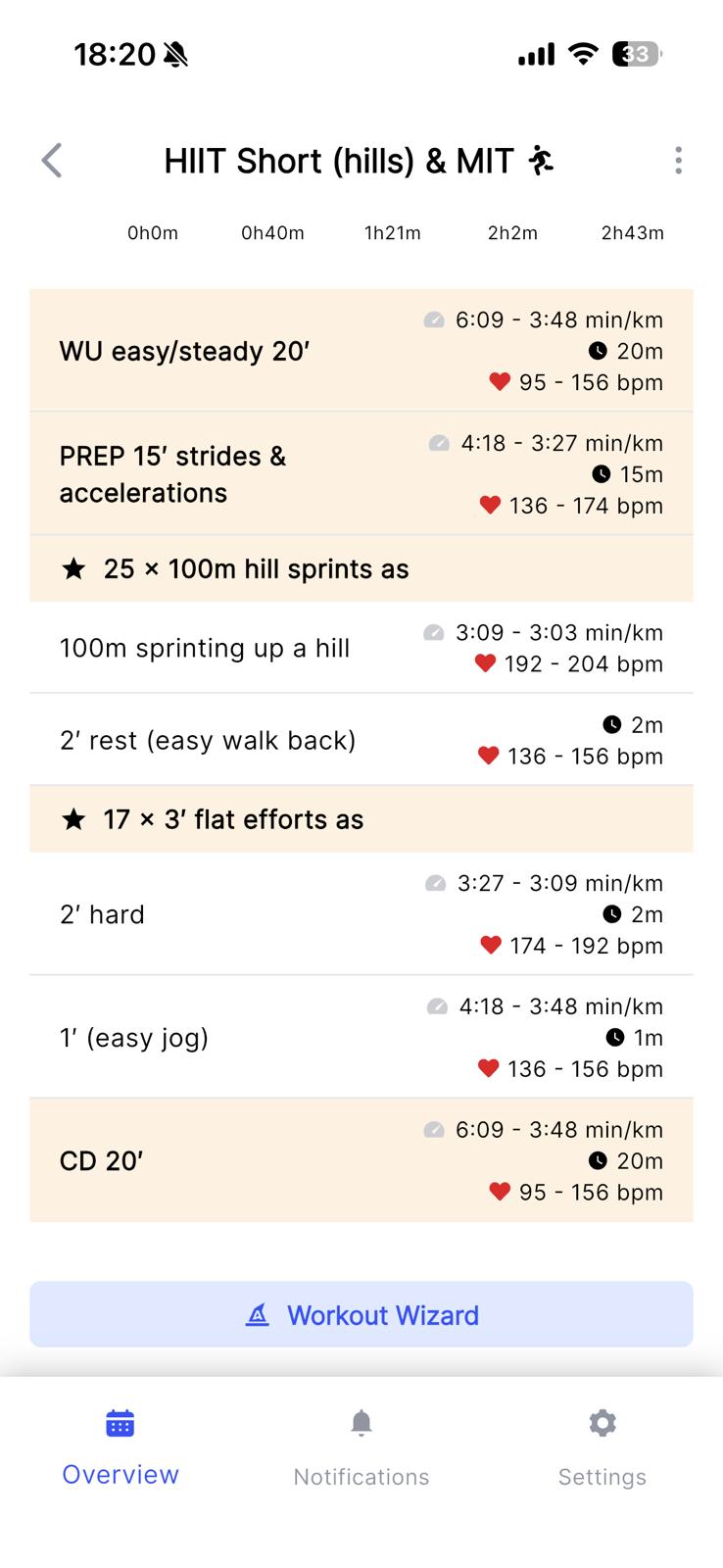This screenshot has width=723, height=1568.
Task: Go back using the top-left arrow
Action: click(x=52, y=161)
